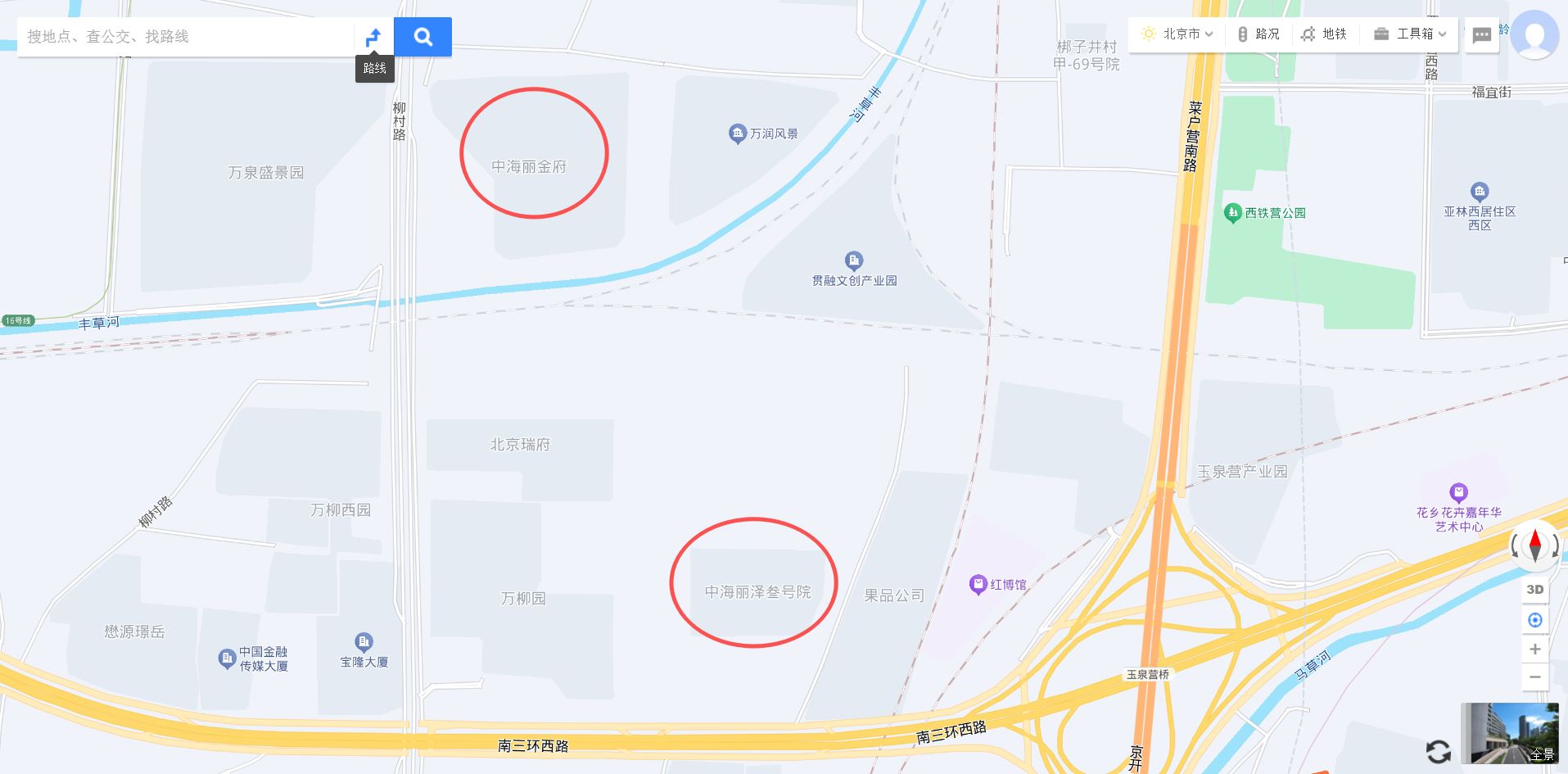
Task: Select the 西铁营公园 park marker
Action: (1232, 213)
